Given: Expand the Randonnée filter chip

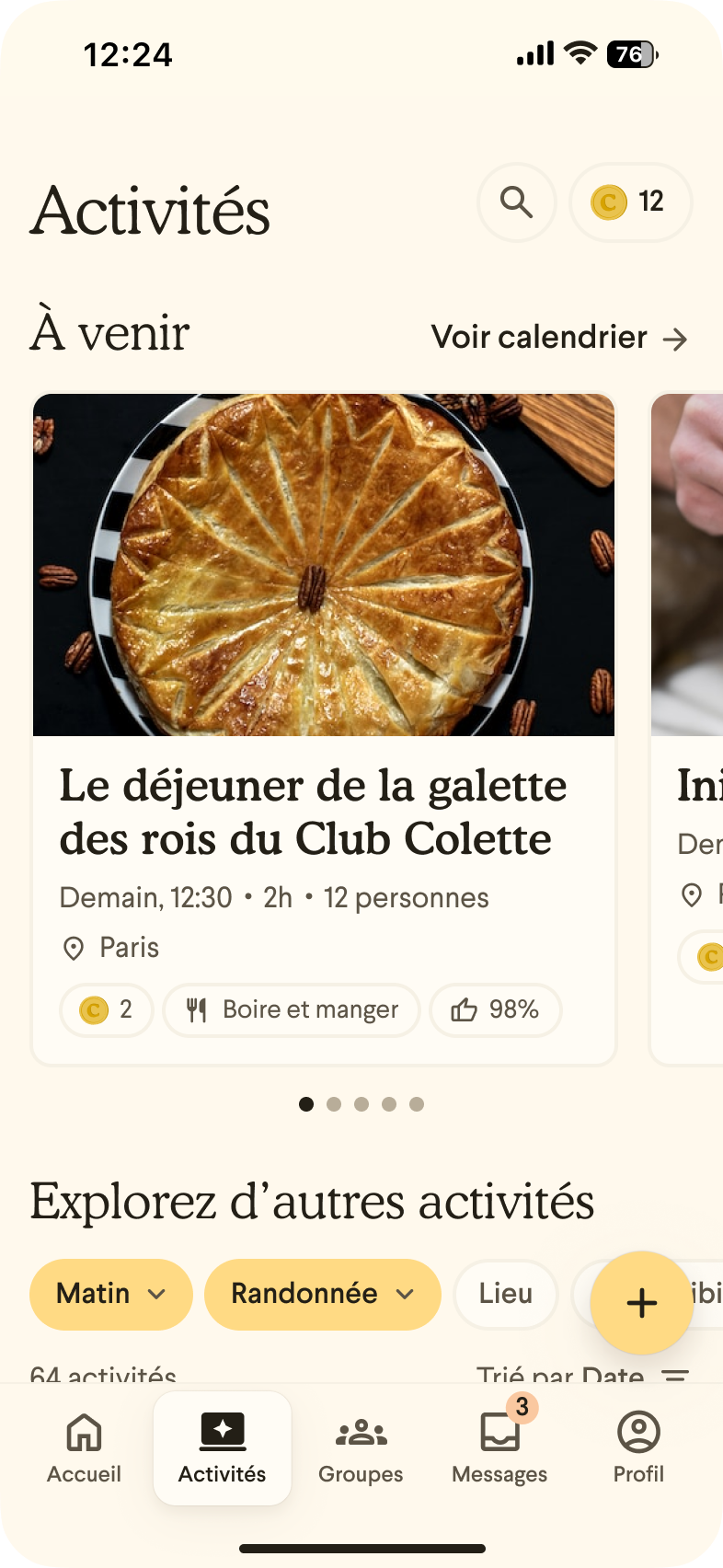Looking at the screenshot, I should tap(322, 1294).
